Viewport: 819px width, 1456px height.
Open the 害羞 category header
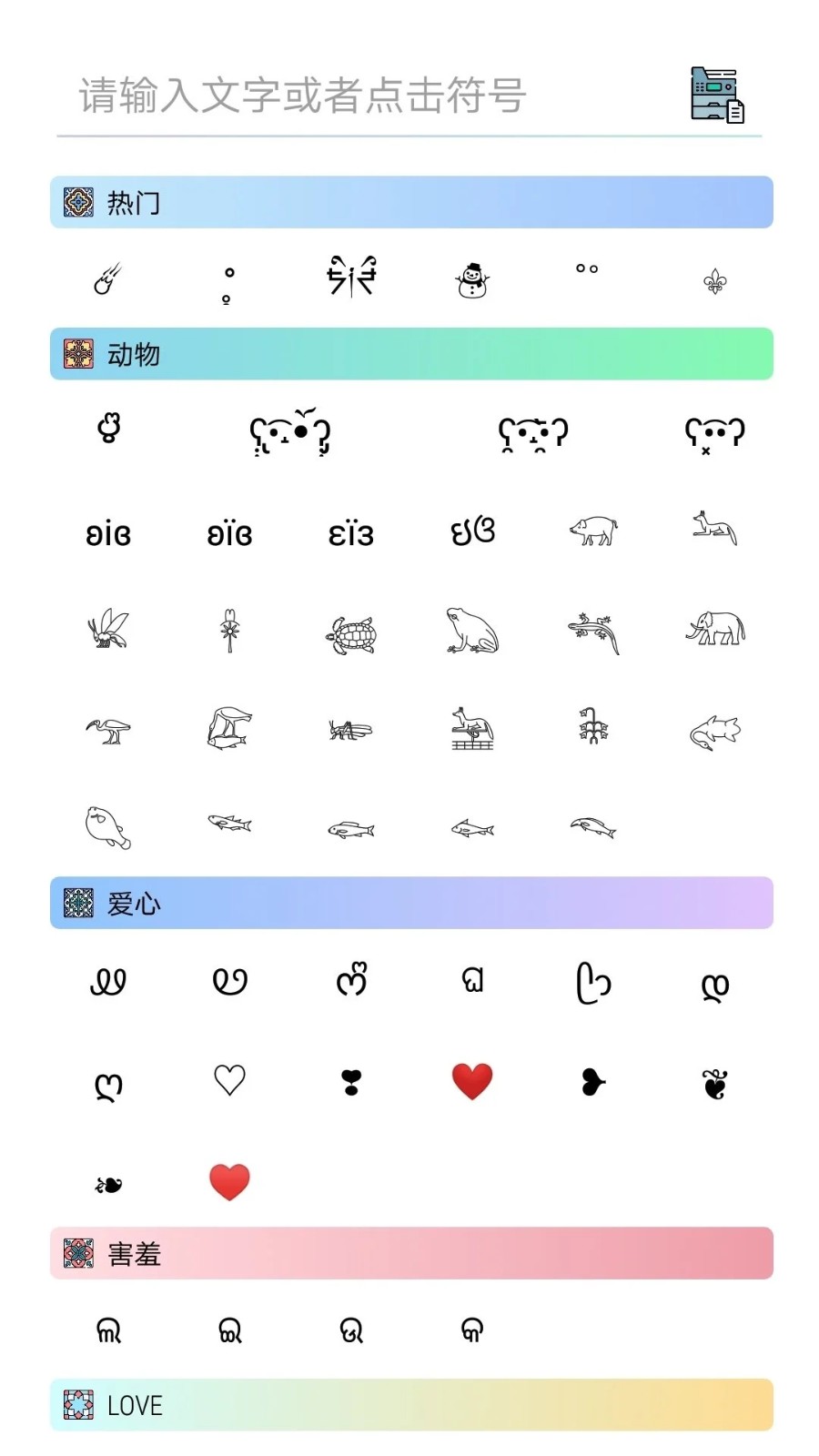(x=409, y=1253)
